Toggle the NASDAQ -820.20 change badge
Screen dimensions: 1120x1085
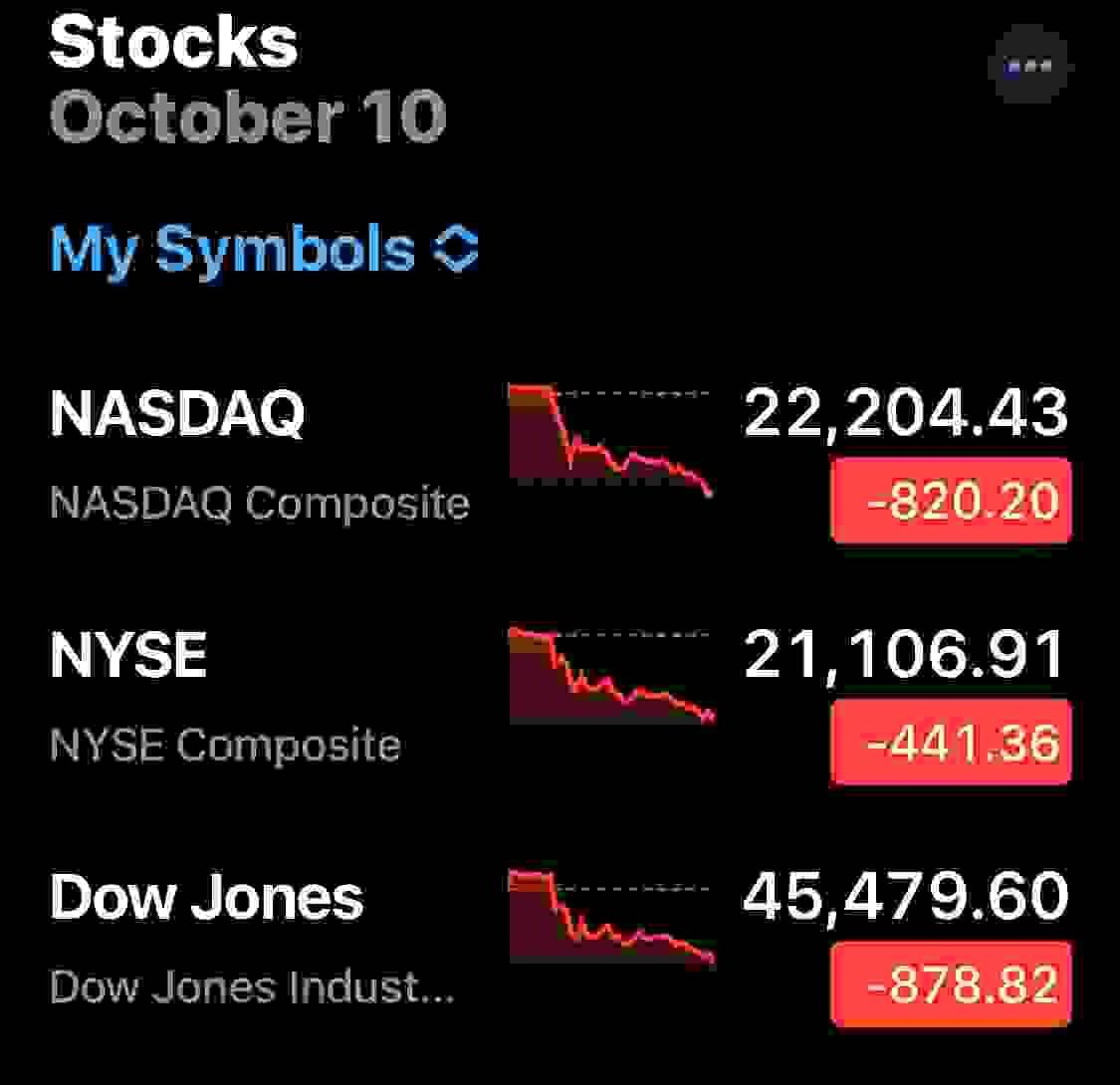(x=951, y=501)
